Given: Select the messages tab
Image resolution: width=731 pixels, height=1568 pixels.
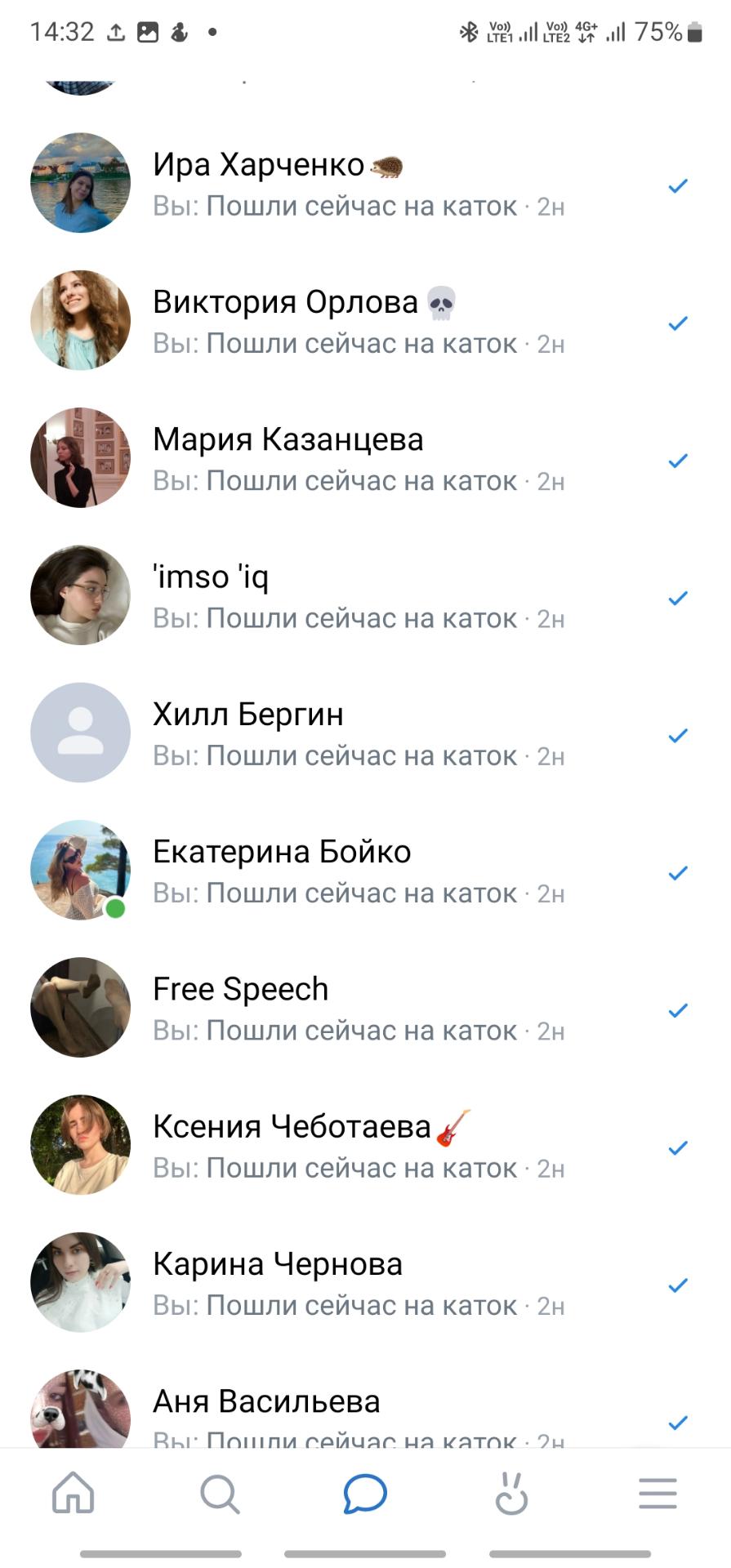Looking at the screenshot, I should point(365,1494).
